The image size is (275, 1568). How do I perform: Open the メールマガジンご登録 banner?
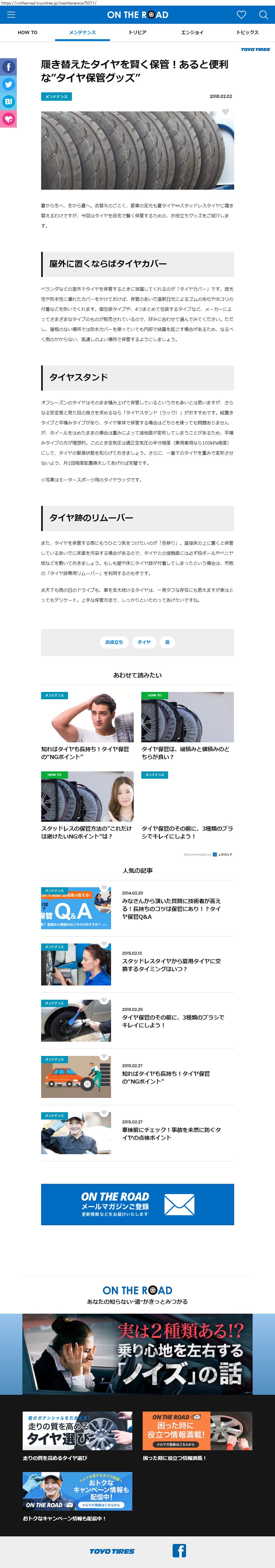138,1205
